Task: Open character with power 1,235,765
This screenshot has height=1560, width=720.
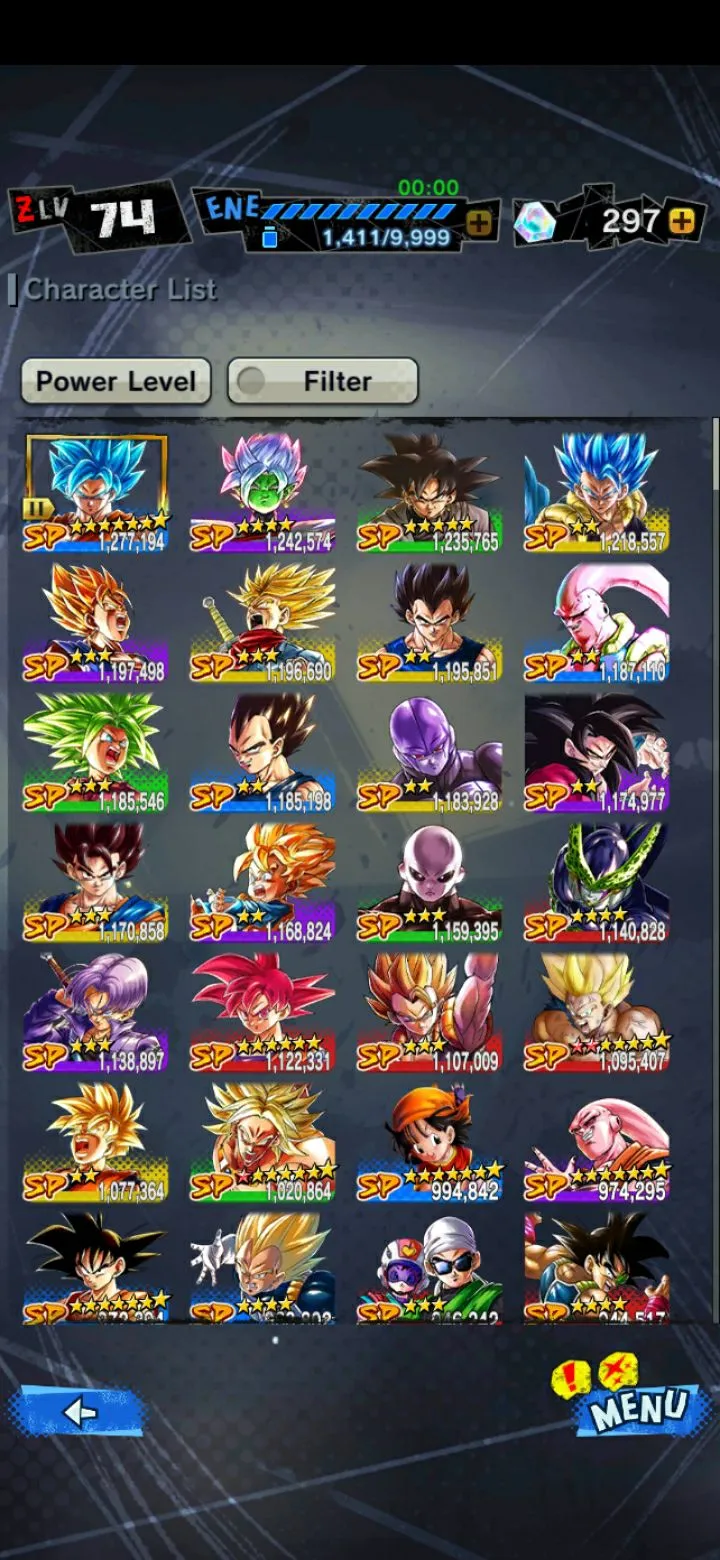Action: point(430,492)
